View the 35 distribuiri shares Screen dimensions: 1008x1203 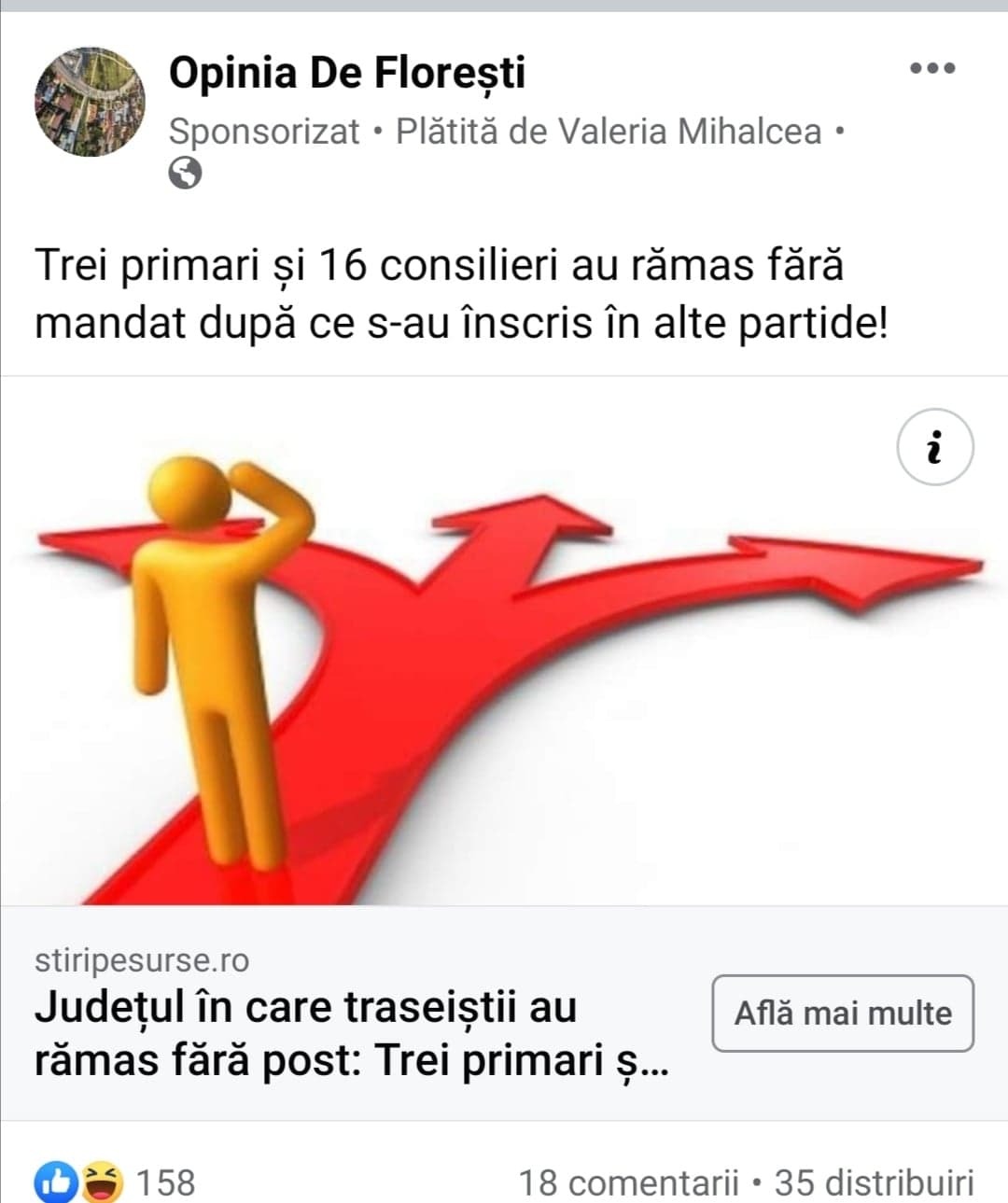pos(874,1182)
